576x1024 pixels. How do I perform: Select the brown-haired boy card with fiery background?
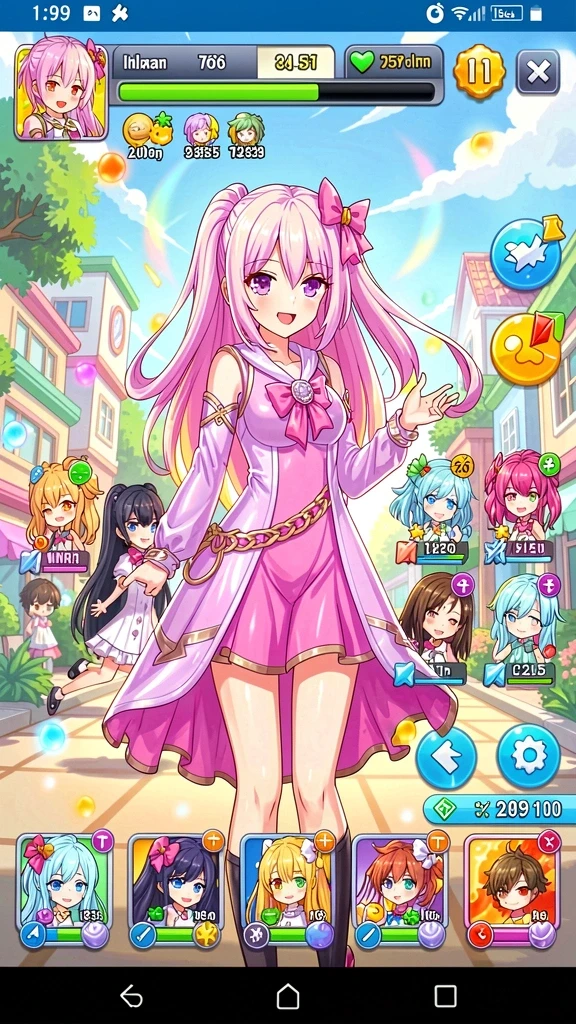click(513, 890)
